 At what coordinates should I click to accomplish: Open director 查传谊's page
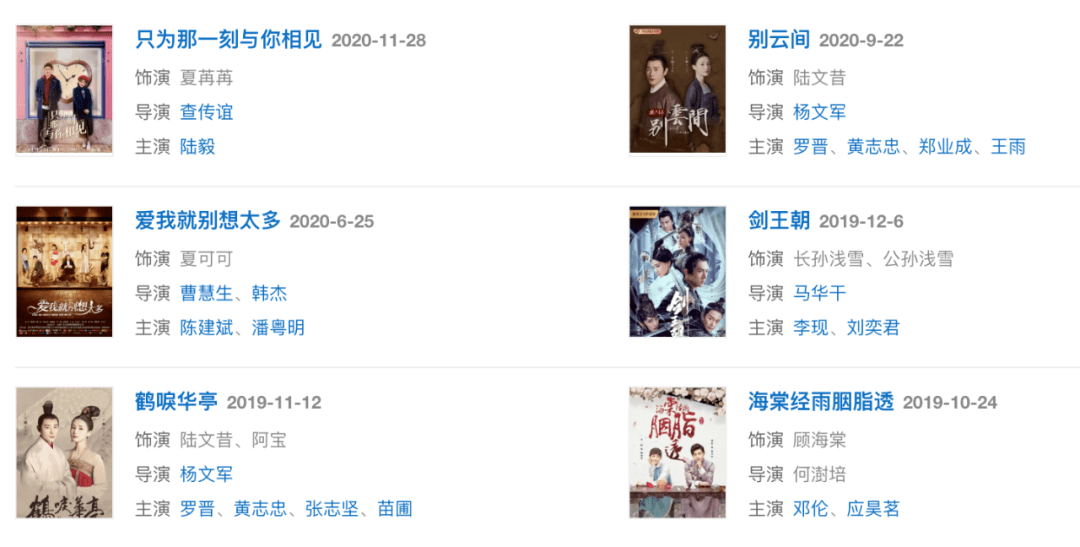[x=206, y=112]
